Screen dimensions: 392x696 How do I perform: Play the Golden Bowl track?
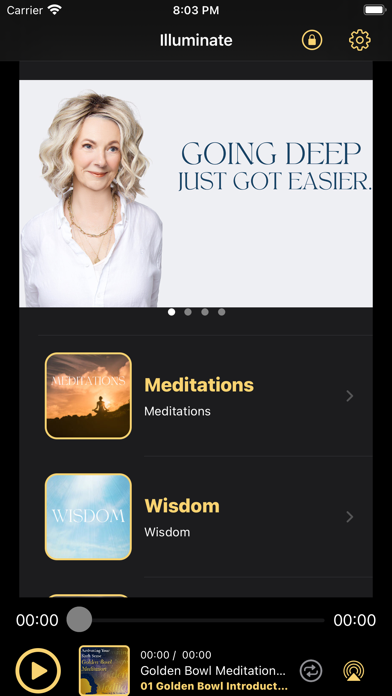tap(38, 670)
